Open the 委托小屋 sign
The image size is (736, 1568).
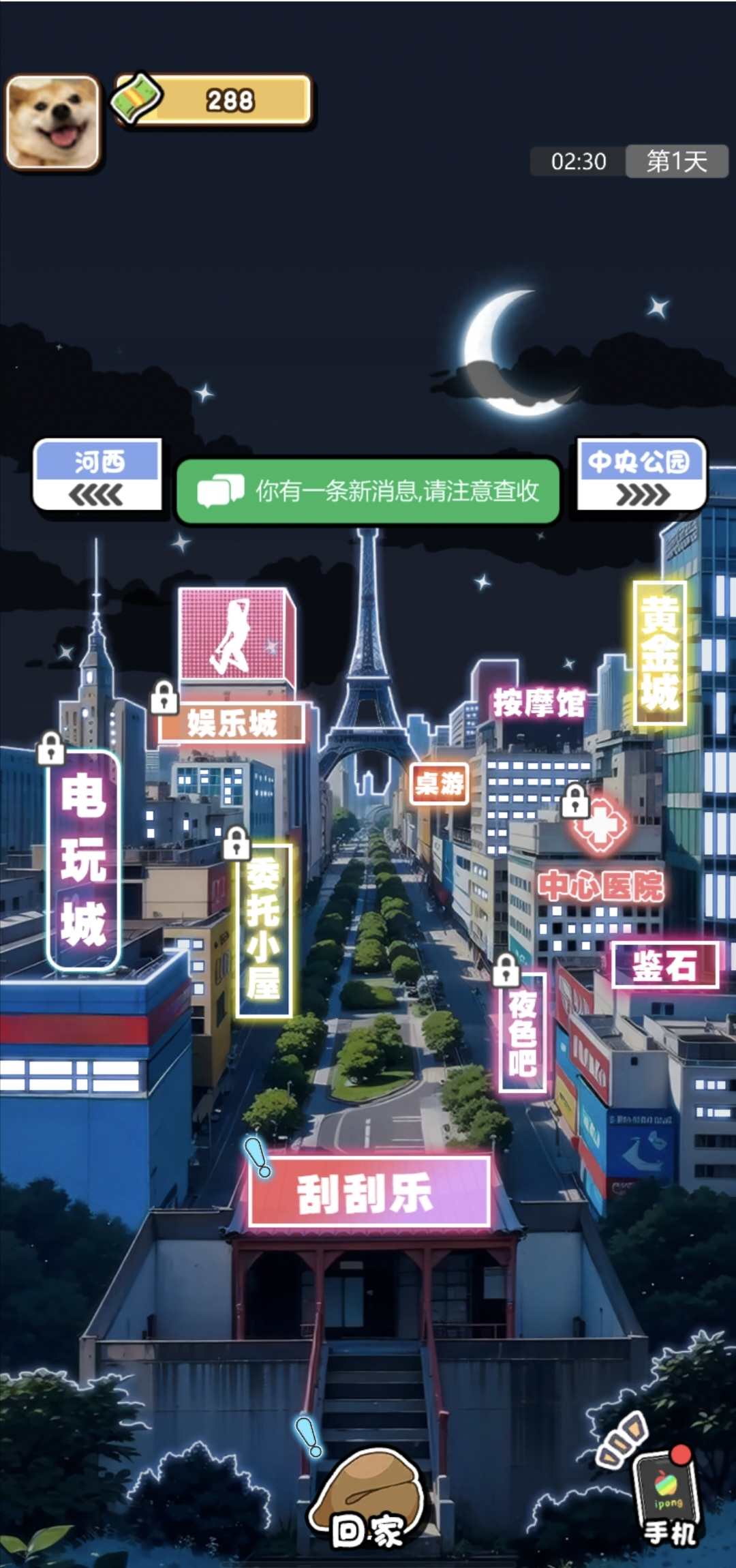pos(263,931)
